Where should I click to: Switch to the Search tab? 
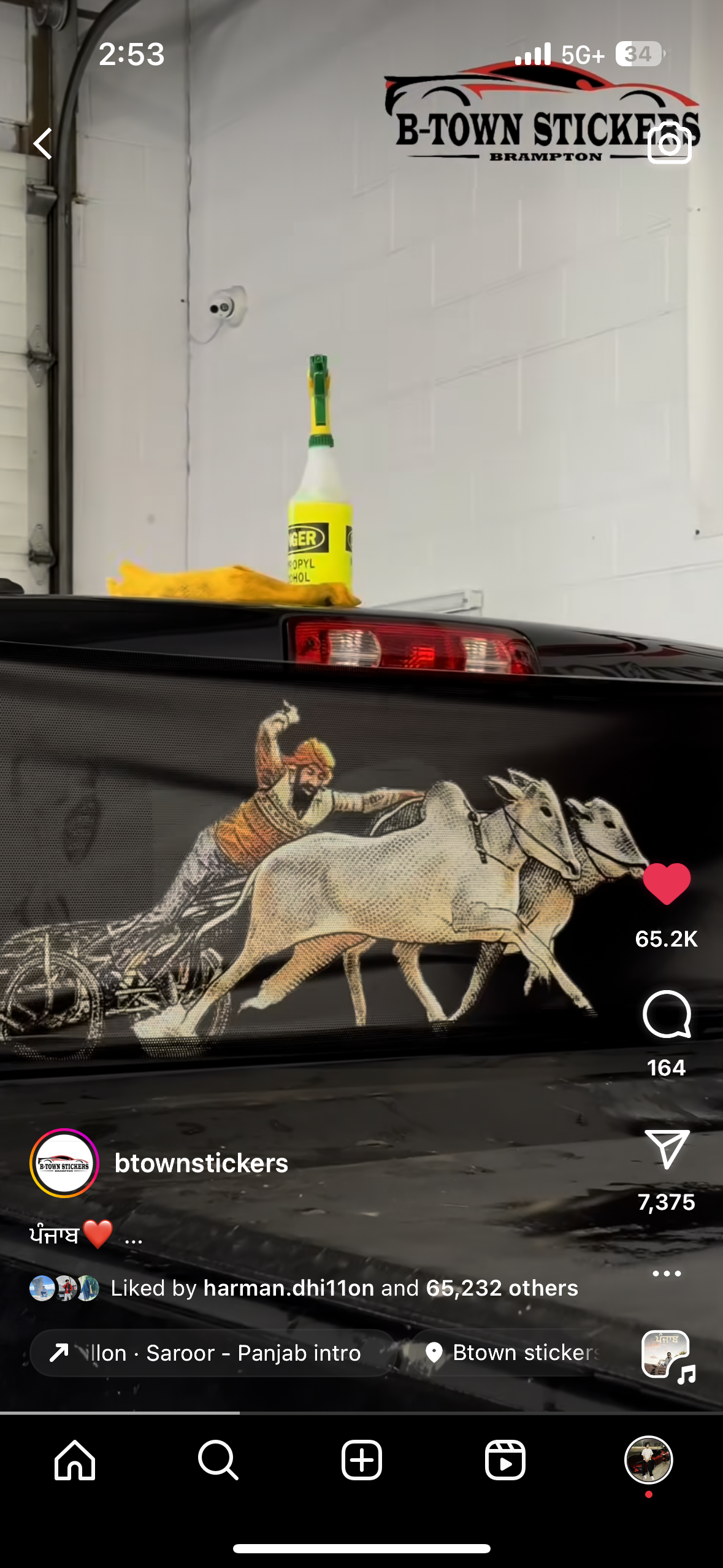click(218, 1460)
